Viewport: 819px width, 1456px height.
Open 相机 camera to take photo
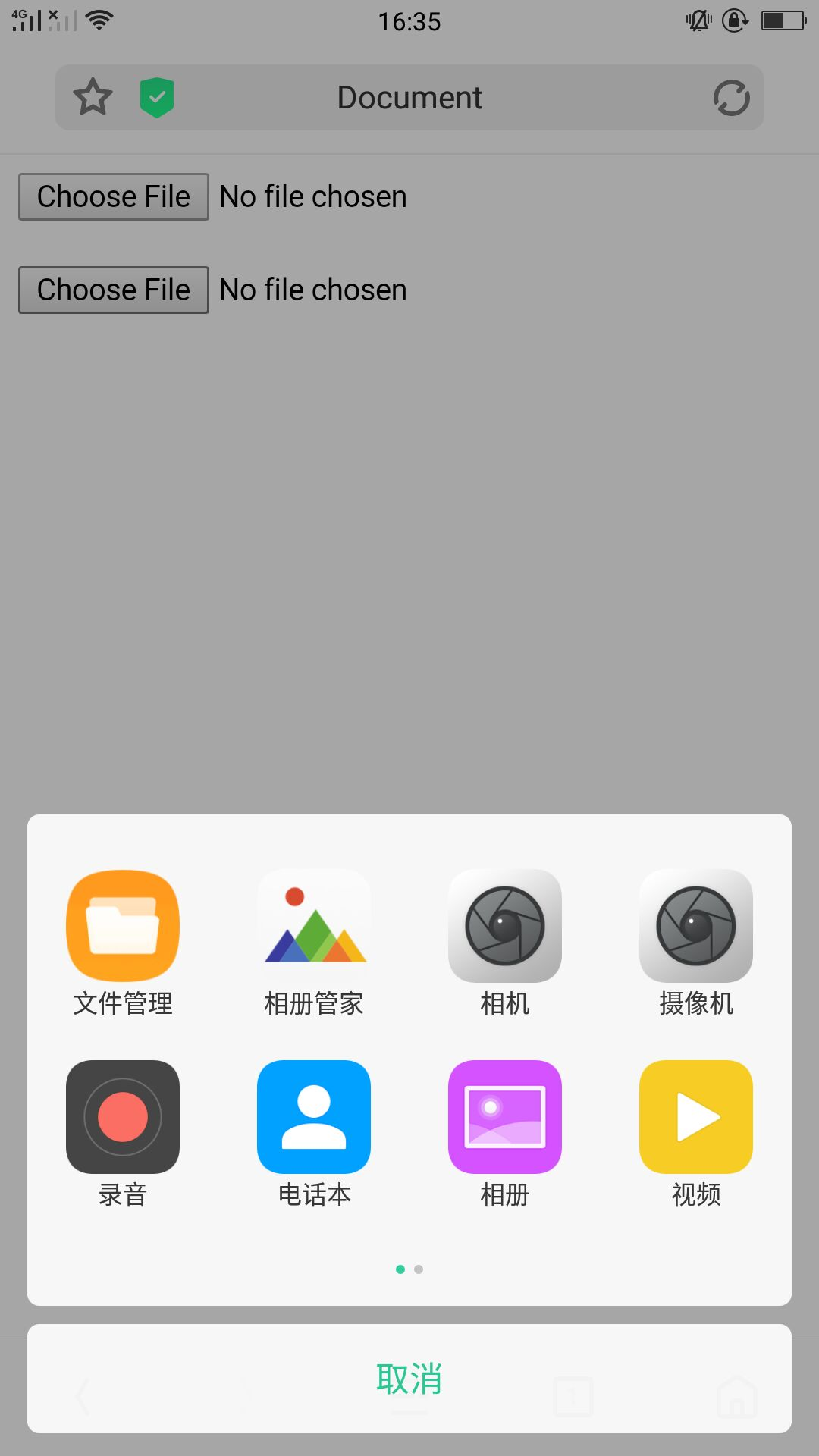tap(505, 926)
